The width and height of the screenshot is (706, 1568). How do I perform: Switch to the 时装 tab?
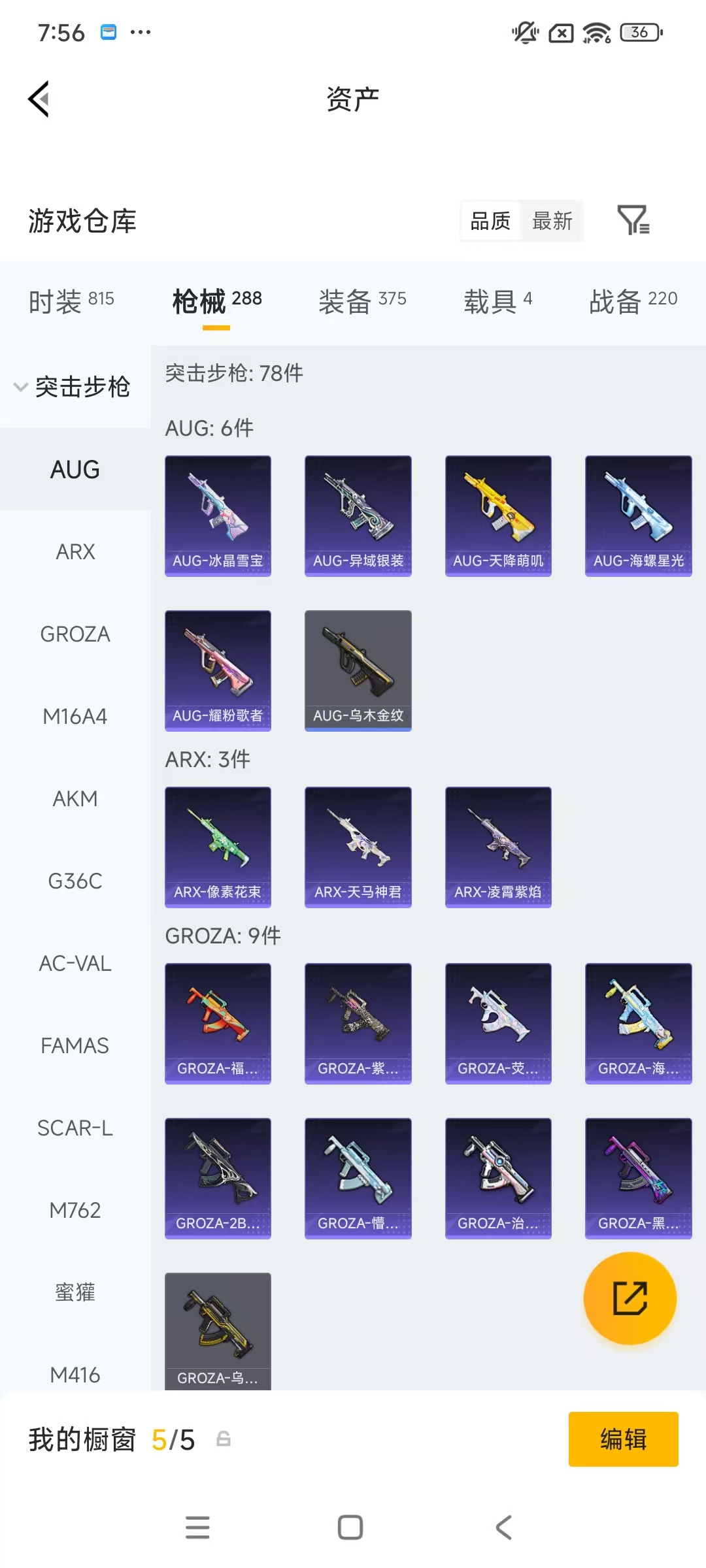tap(71, 301)
